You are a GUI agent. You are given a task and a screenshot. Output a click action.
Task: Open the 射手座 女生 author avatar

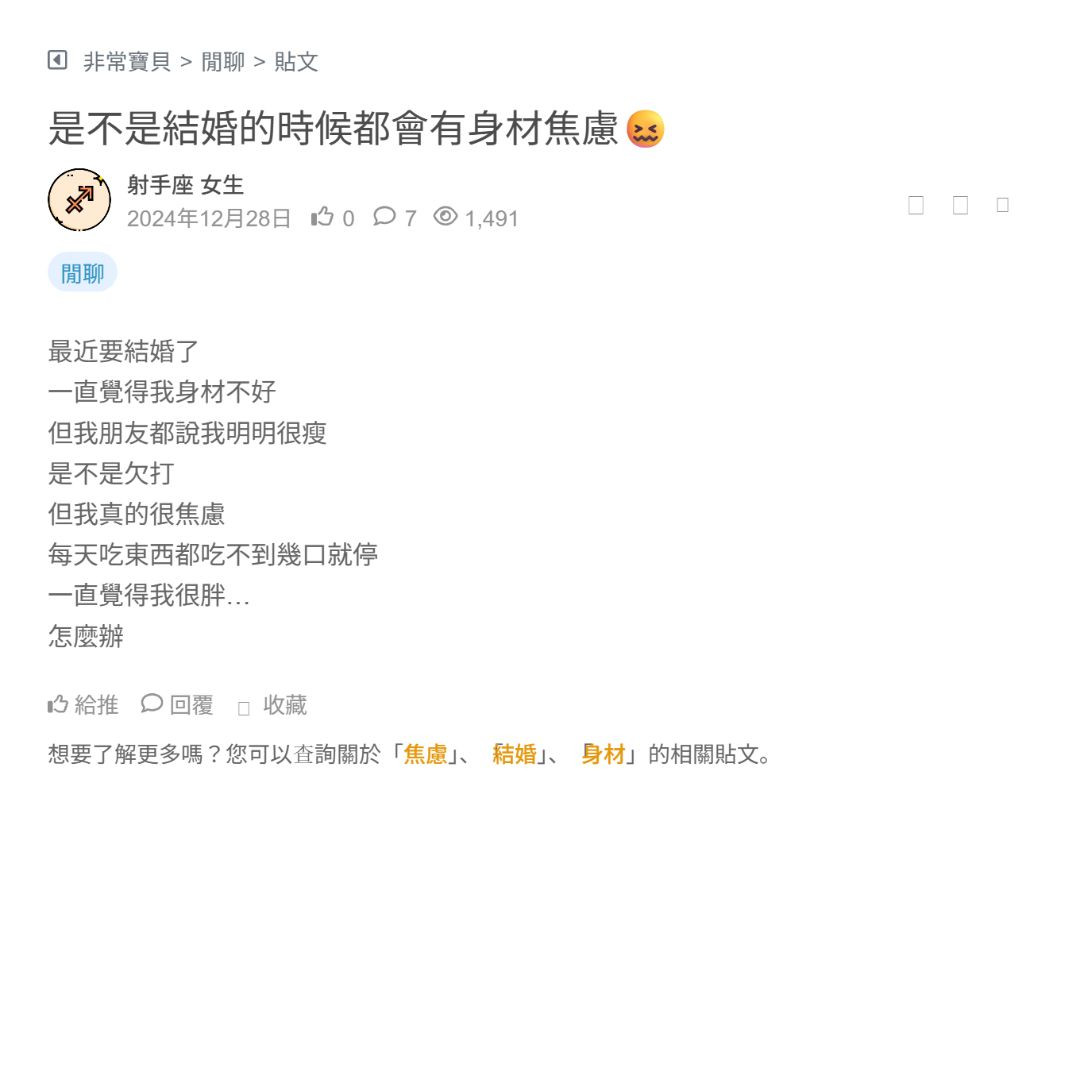79,200
